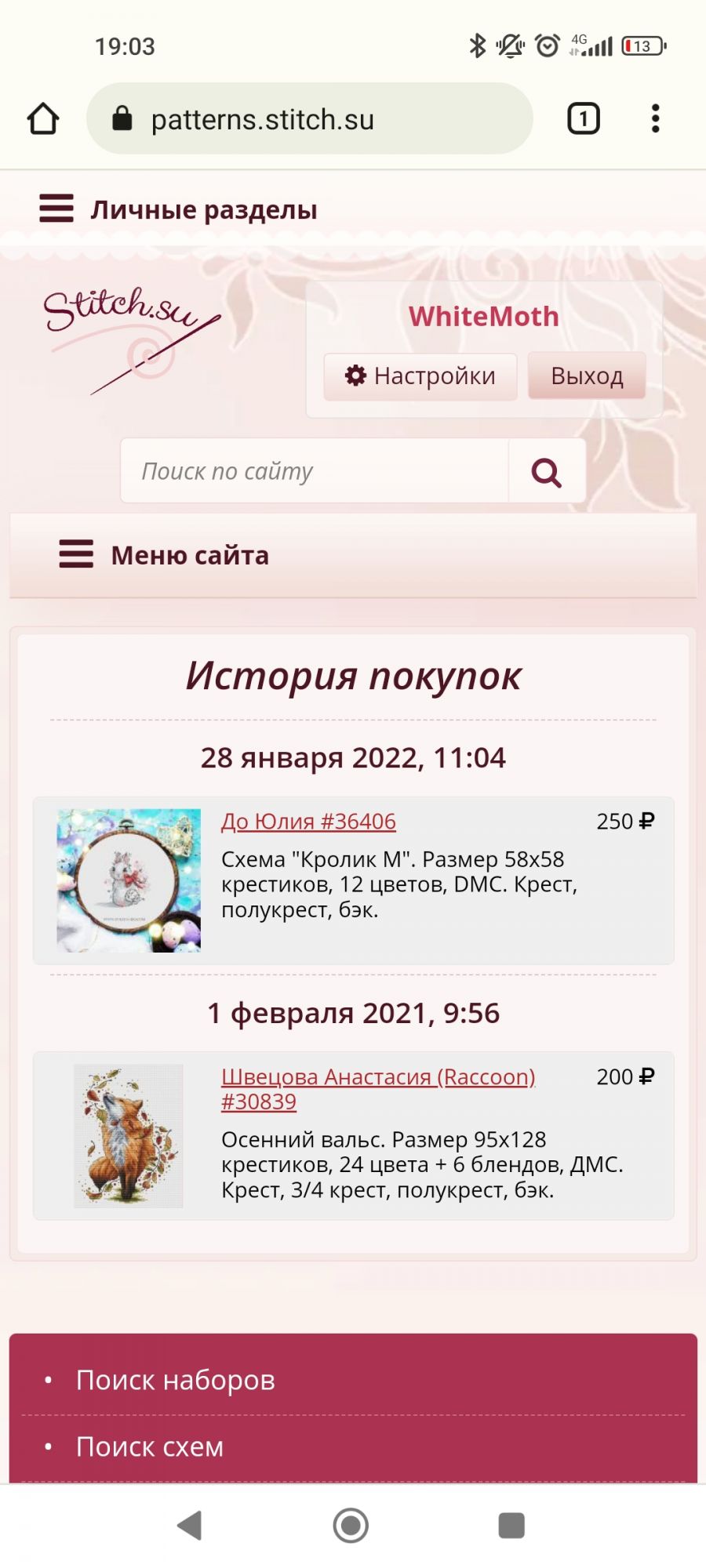The image size is (706, 1568).
Task: Tap the patterns.stitch.su address bar
Action: click(x=310, y=119)
